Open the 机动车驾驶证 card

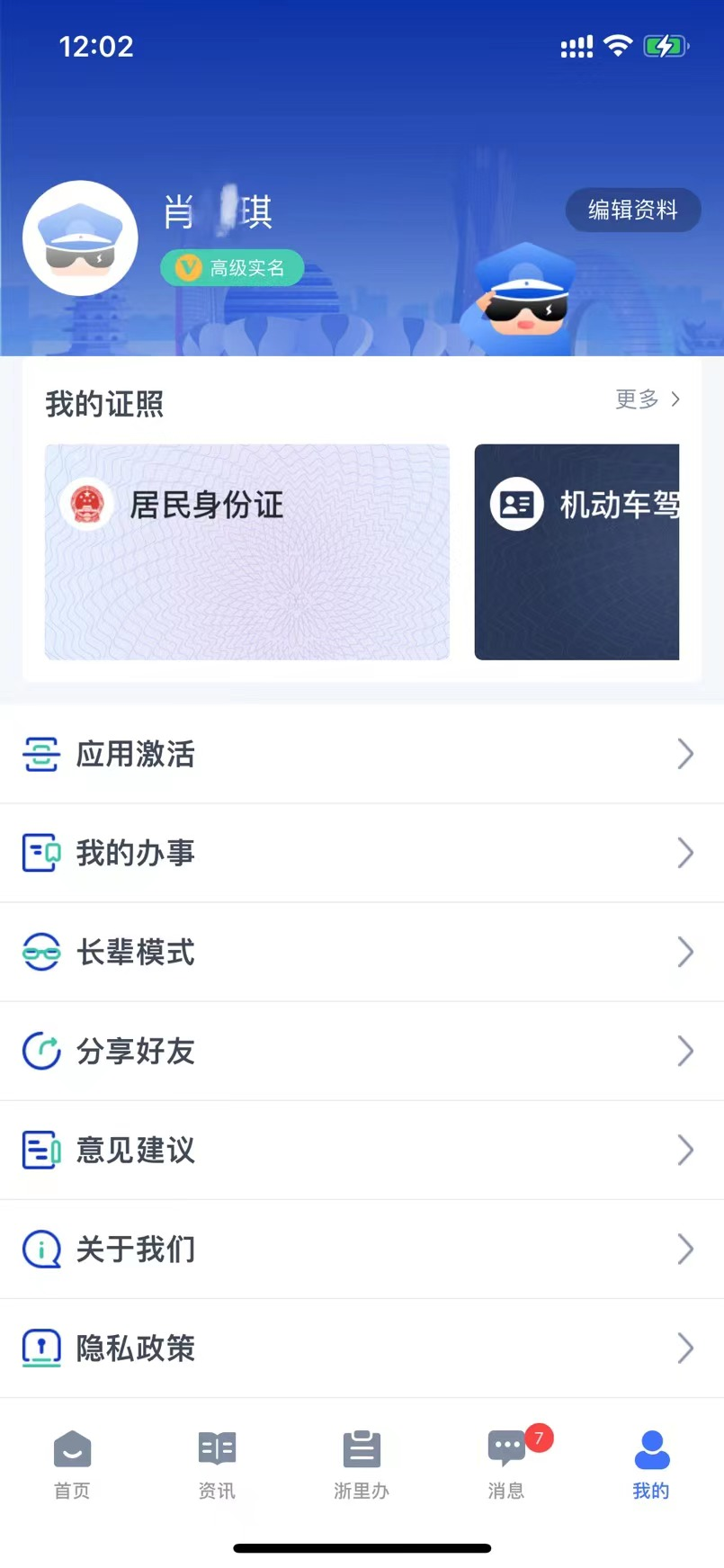[x=577, y=551]
